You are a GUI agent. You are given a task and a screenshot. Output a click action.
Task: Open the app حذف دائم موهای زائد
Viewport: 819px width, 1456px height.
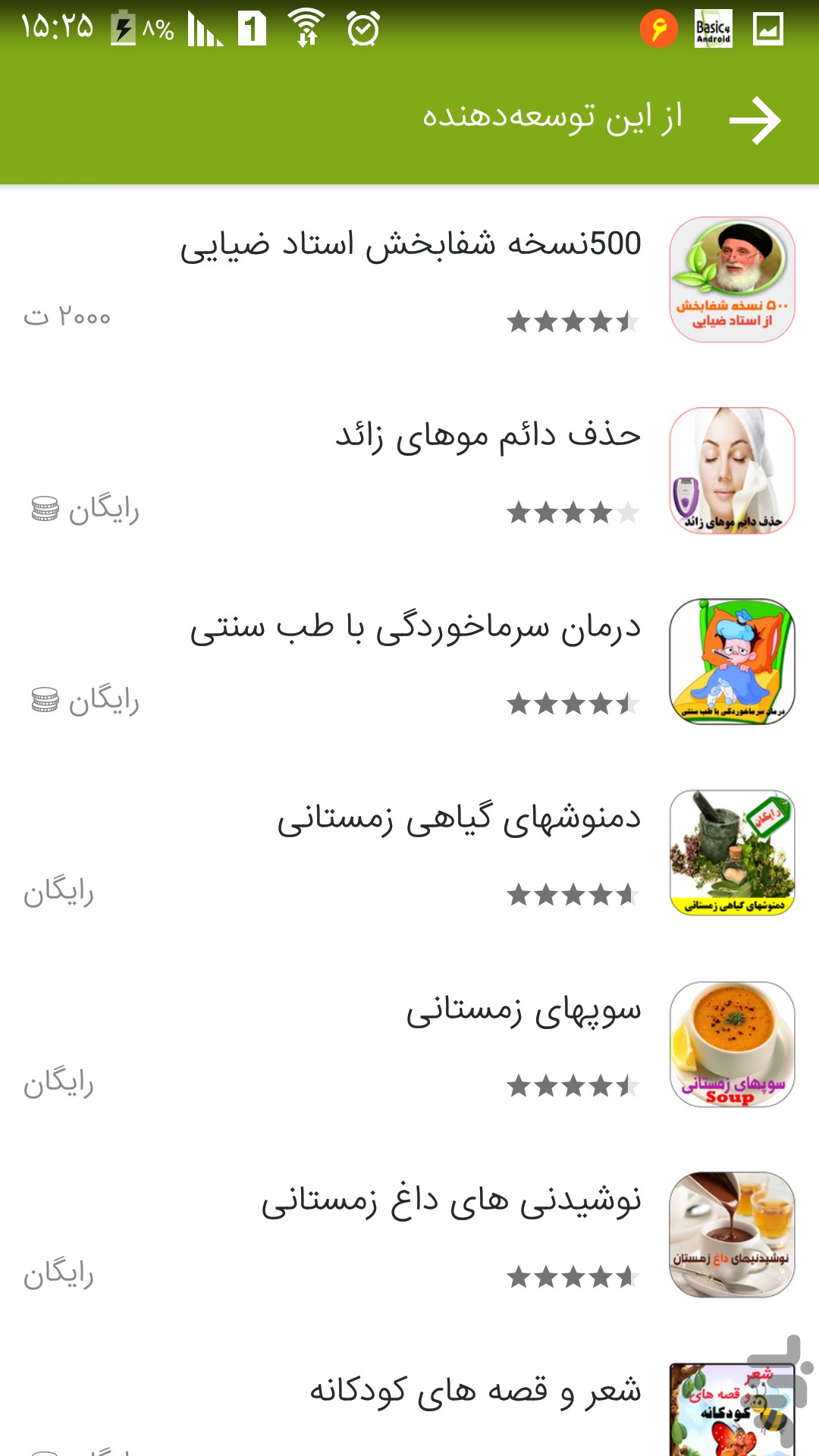409,471
